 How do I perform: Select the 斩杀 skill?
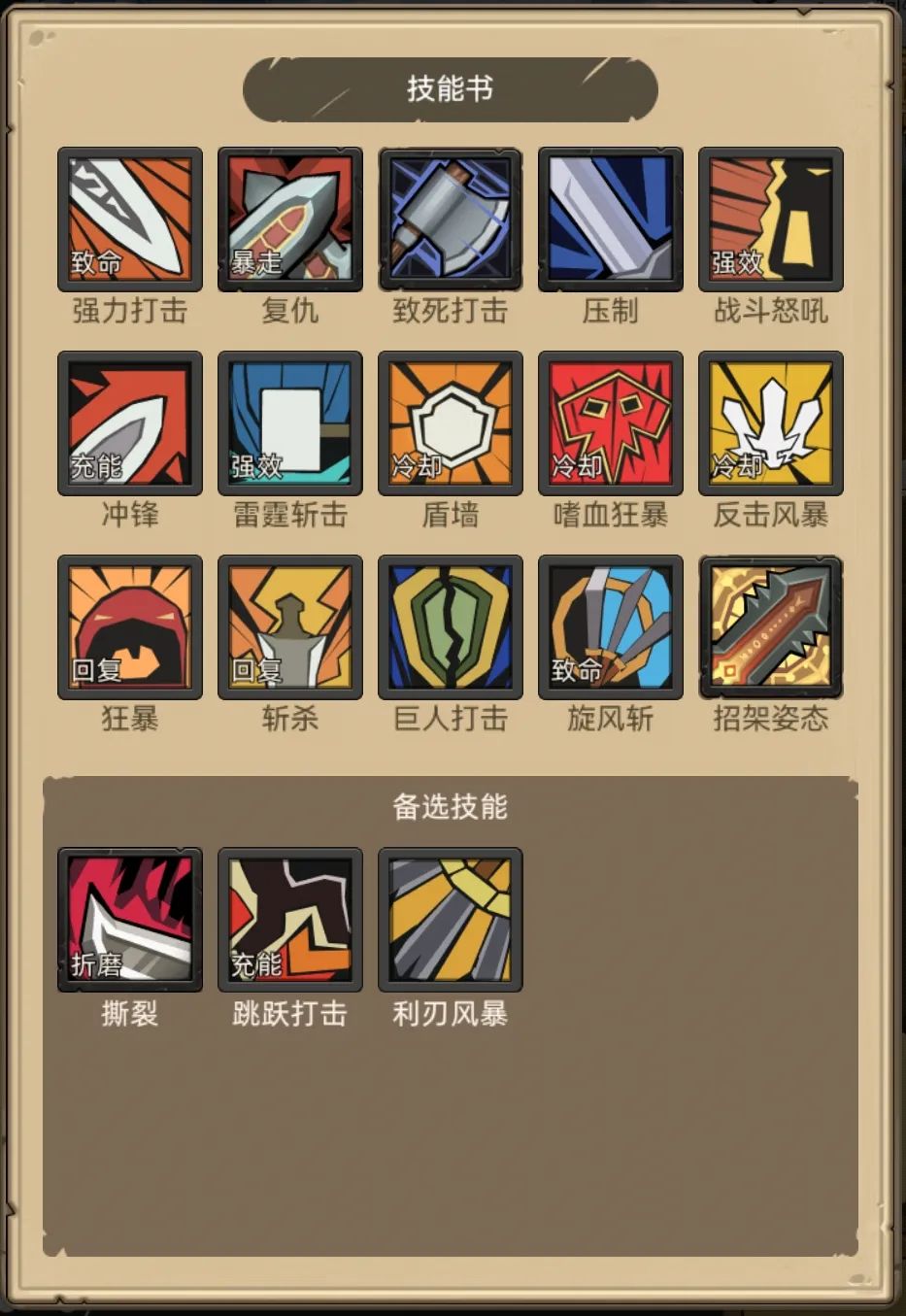[x=290, y=627]
